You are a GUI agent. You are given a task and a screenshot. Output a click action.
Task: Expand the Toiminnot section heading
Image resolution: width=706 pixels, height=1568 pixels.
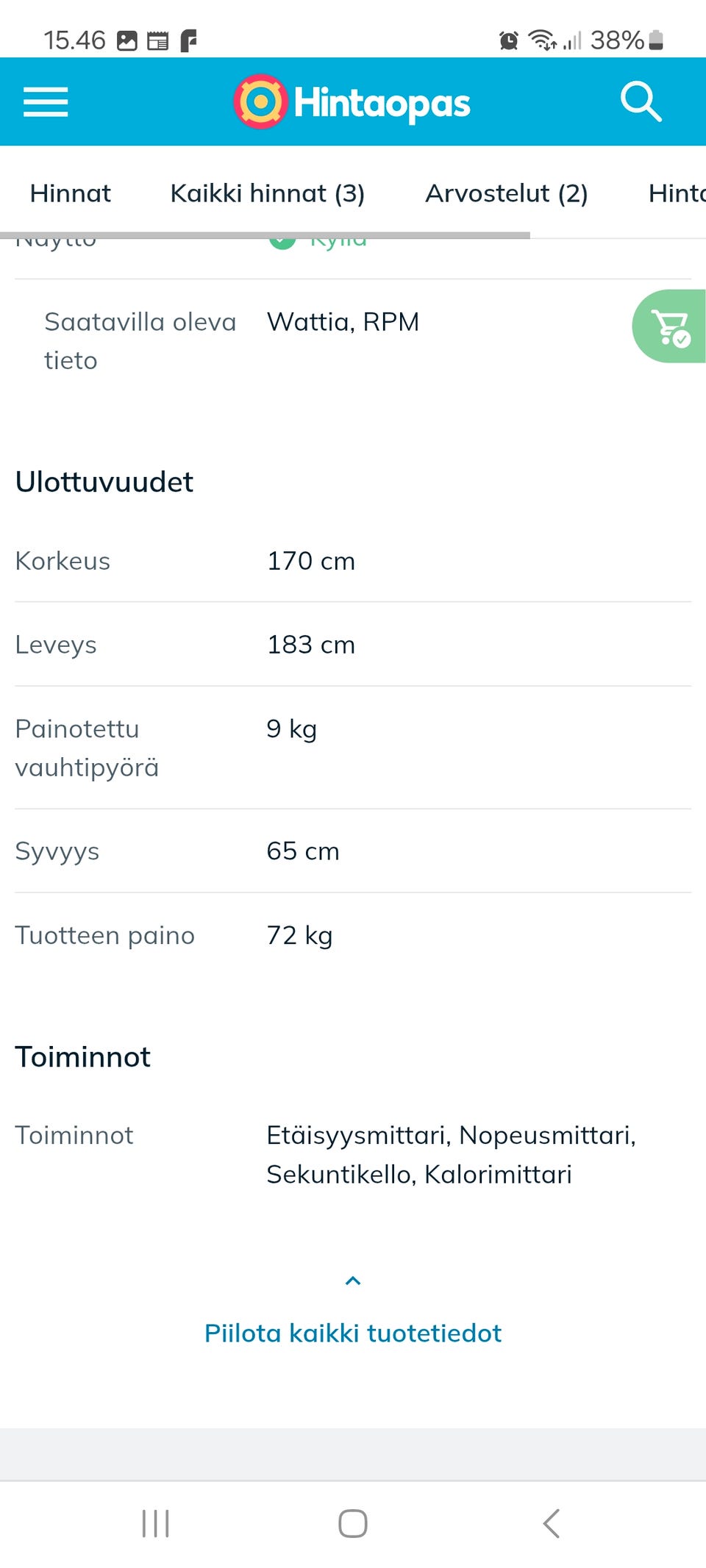82,1057
